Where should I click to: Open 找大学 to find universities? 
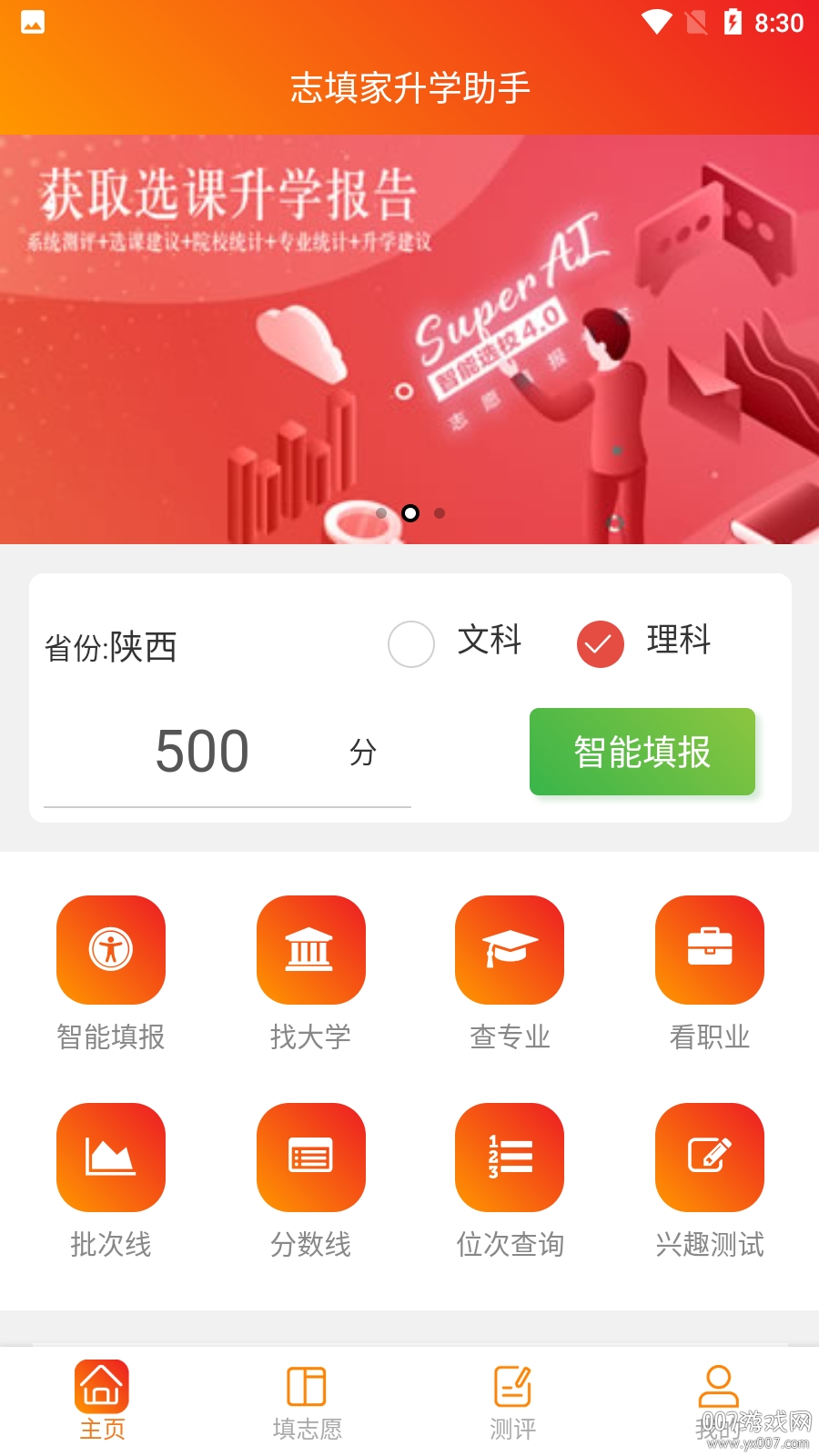(x=310, y=950)
